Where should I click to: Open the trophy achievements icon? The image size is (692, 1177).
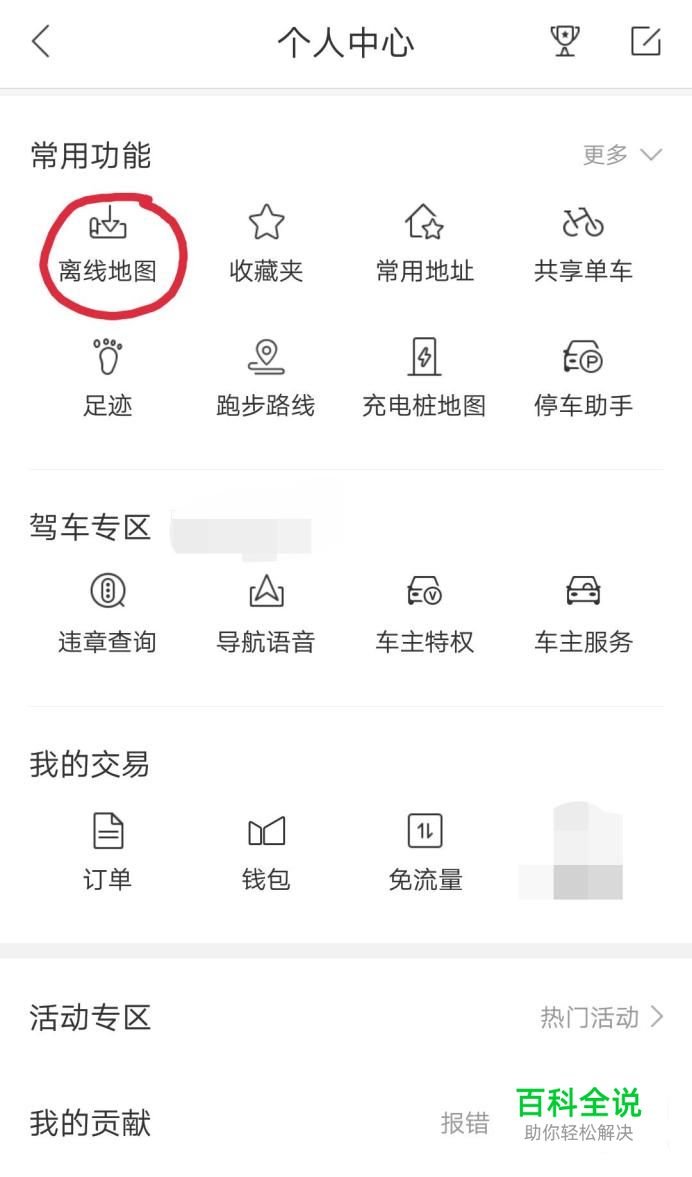565,41
